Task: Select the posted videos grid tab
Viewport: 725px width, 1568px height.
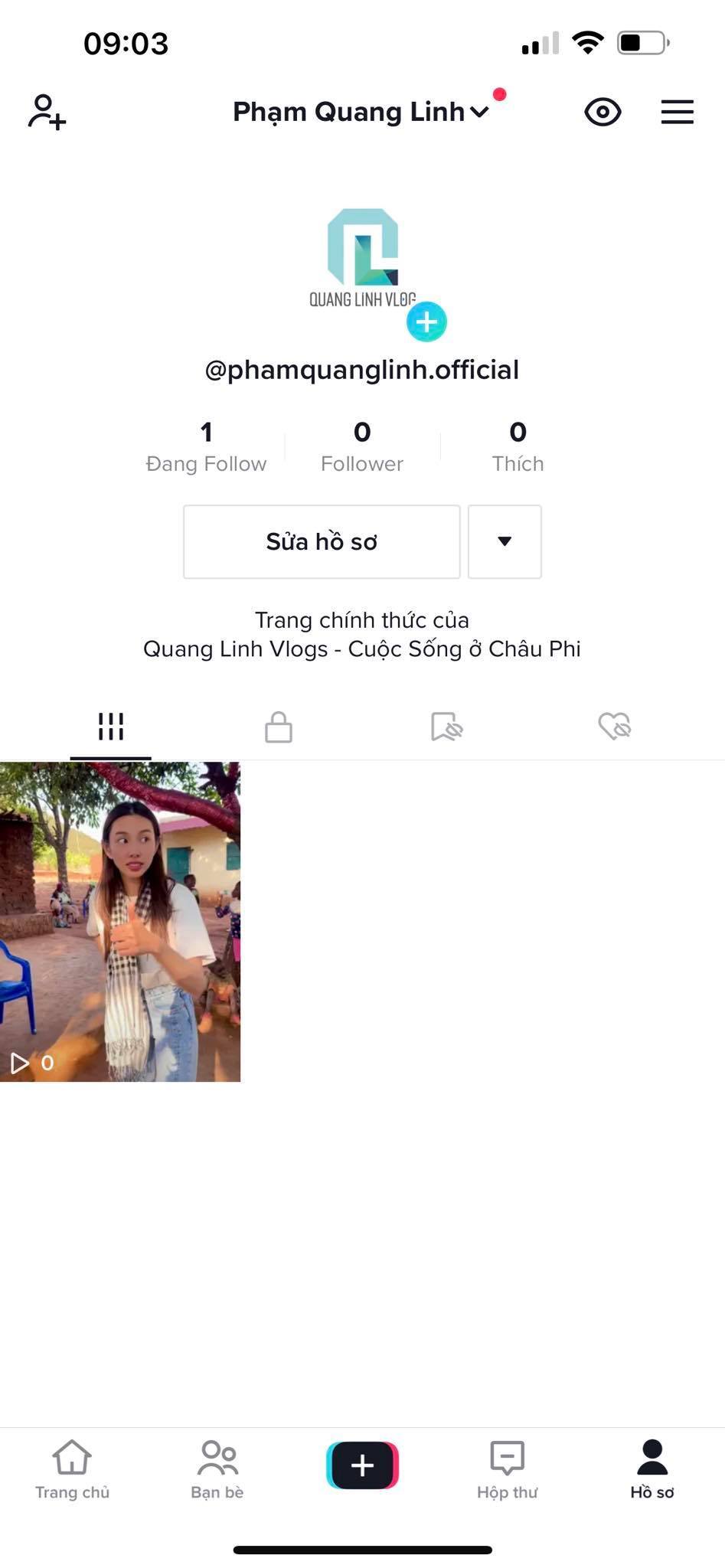Action: tap(110, 727)
